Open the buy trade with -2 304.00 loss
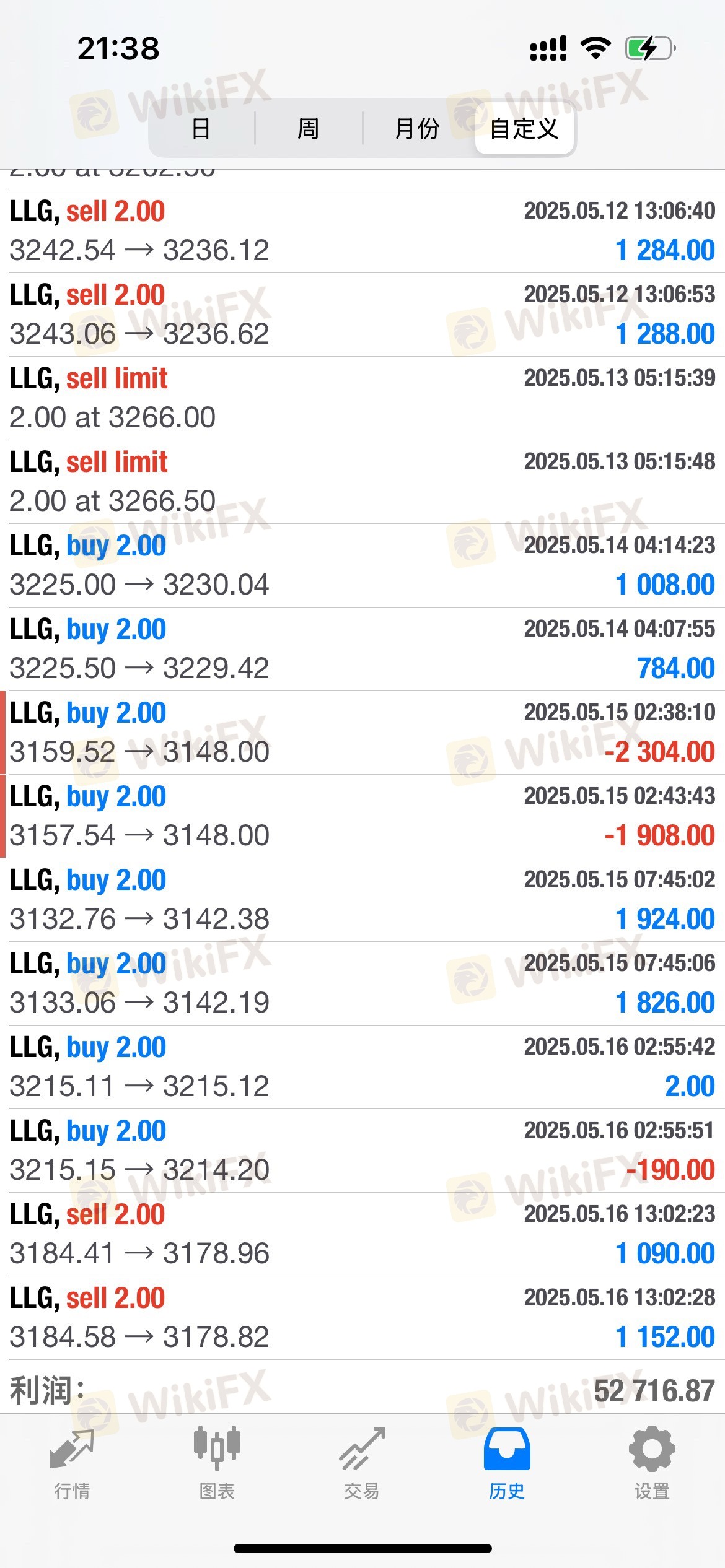The height and width of the screenshot is (1568, 725). [x=362, y=733]
